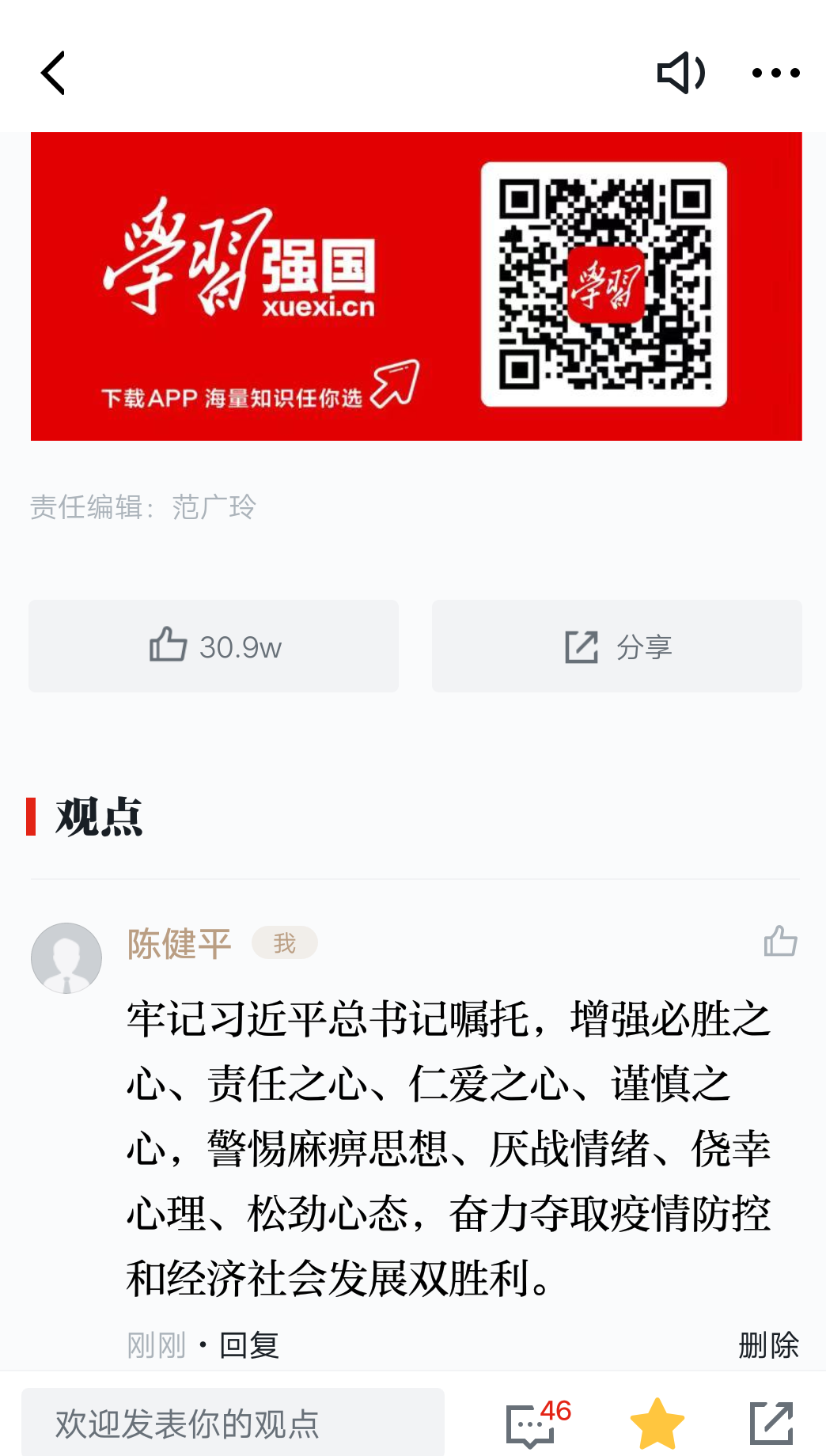Image resolution: width=826 pixels, height=1456 pixels.
Task: Toggle the favorite star
Action: click(x=657, y=1424)
